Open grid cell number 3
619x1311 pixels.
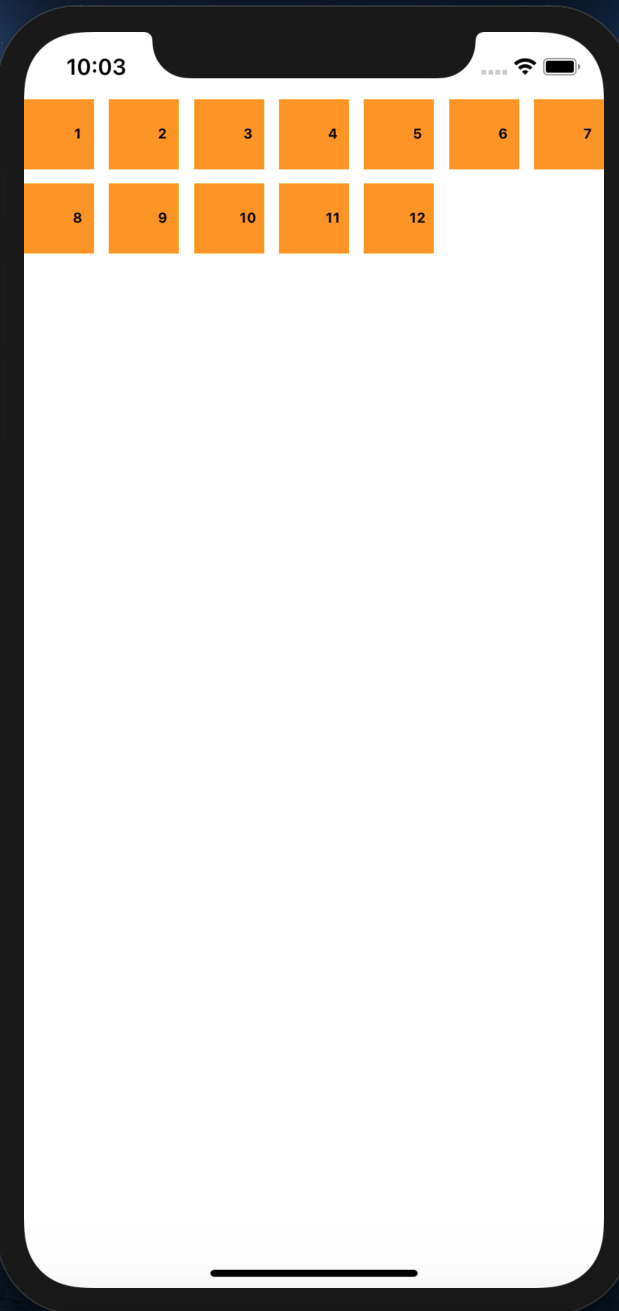point(229,134)
